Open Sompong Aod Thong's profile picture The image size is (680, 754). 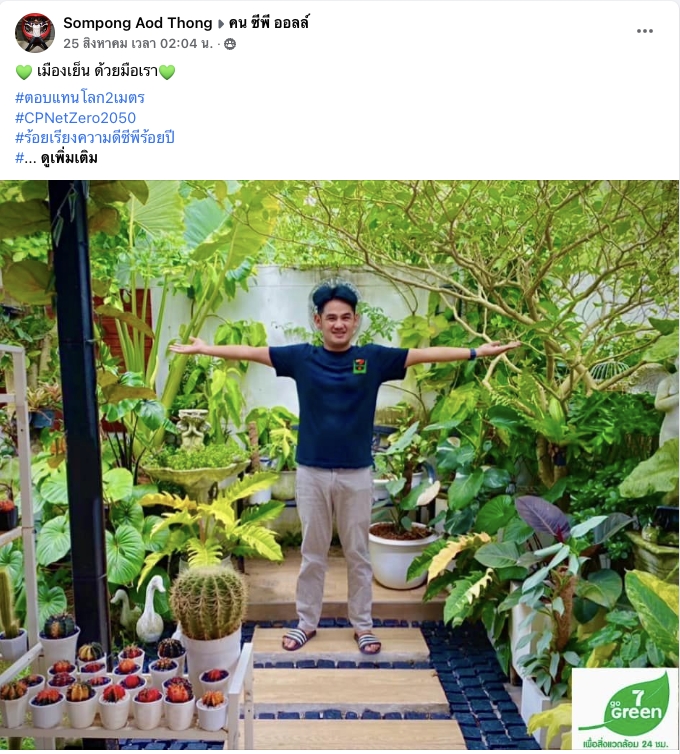(x=34, y=33)
